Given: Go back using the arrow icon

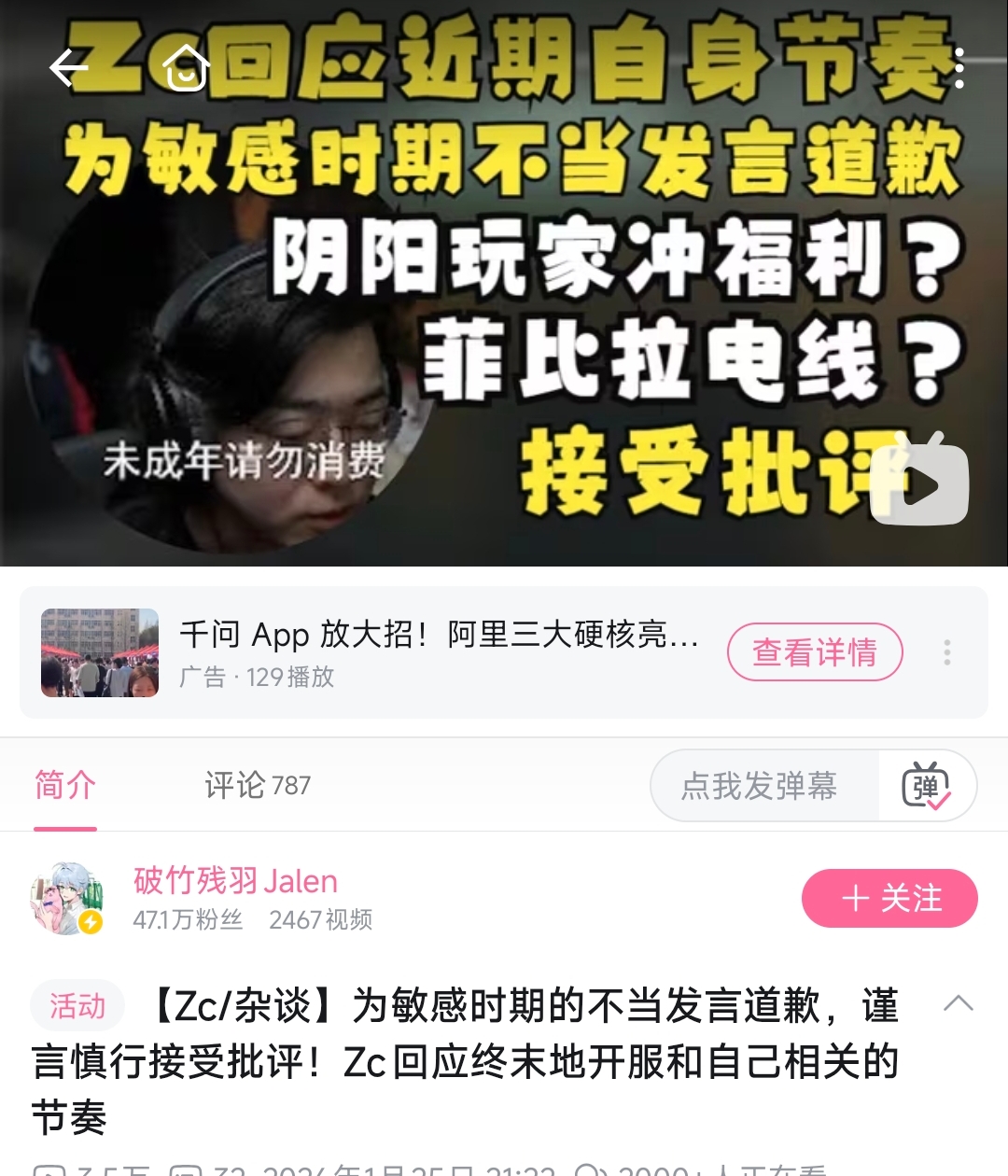Looking at the screenshot, I should [68, 68].
